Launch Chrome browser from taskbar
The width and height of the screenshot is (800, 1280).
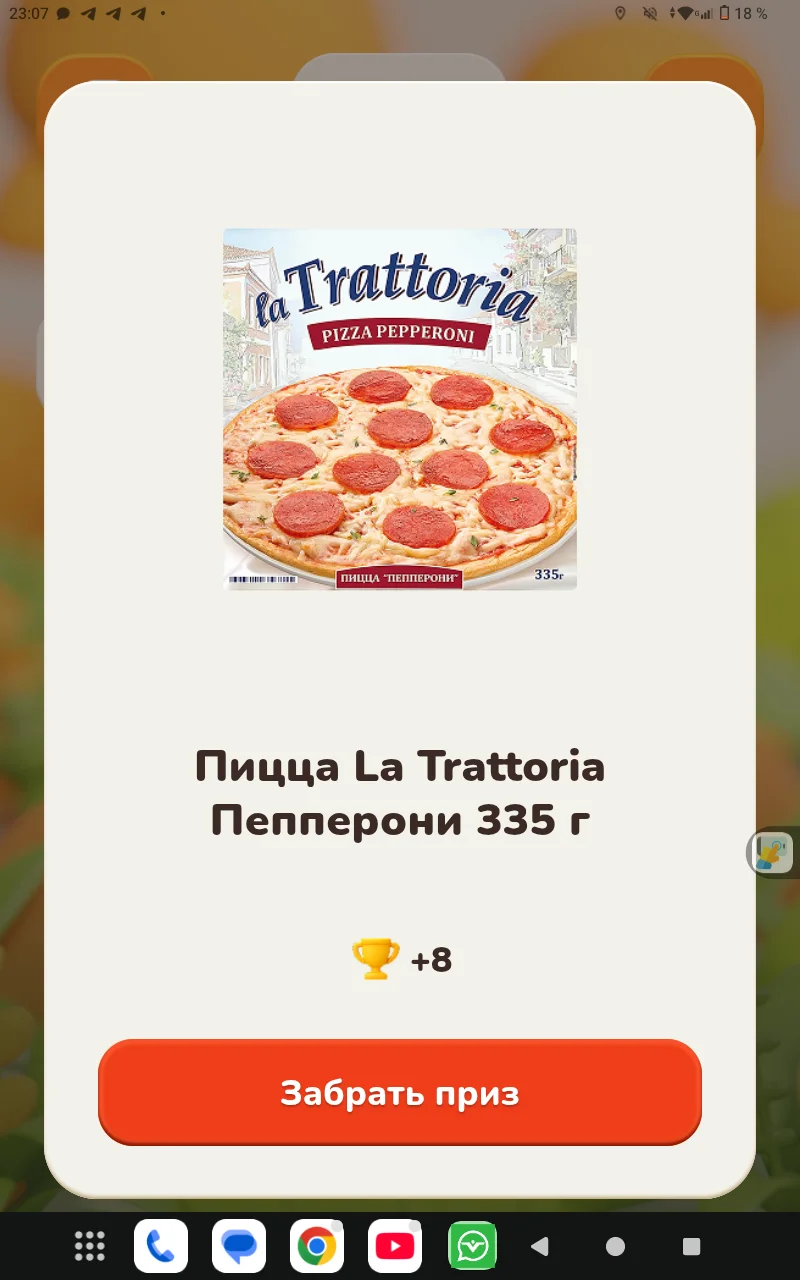pos(317,1246)
